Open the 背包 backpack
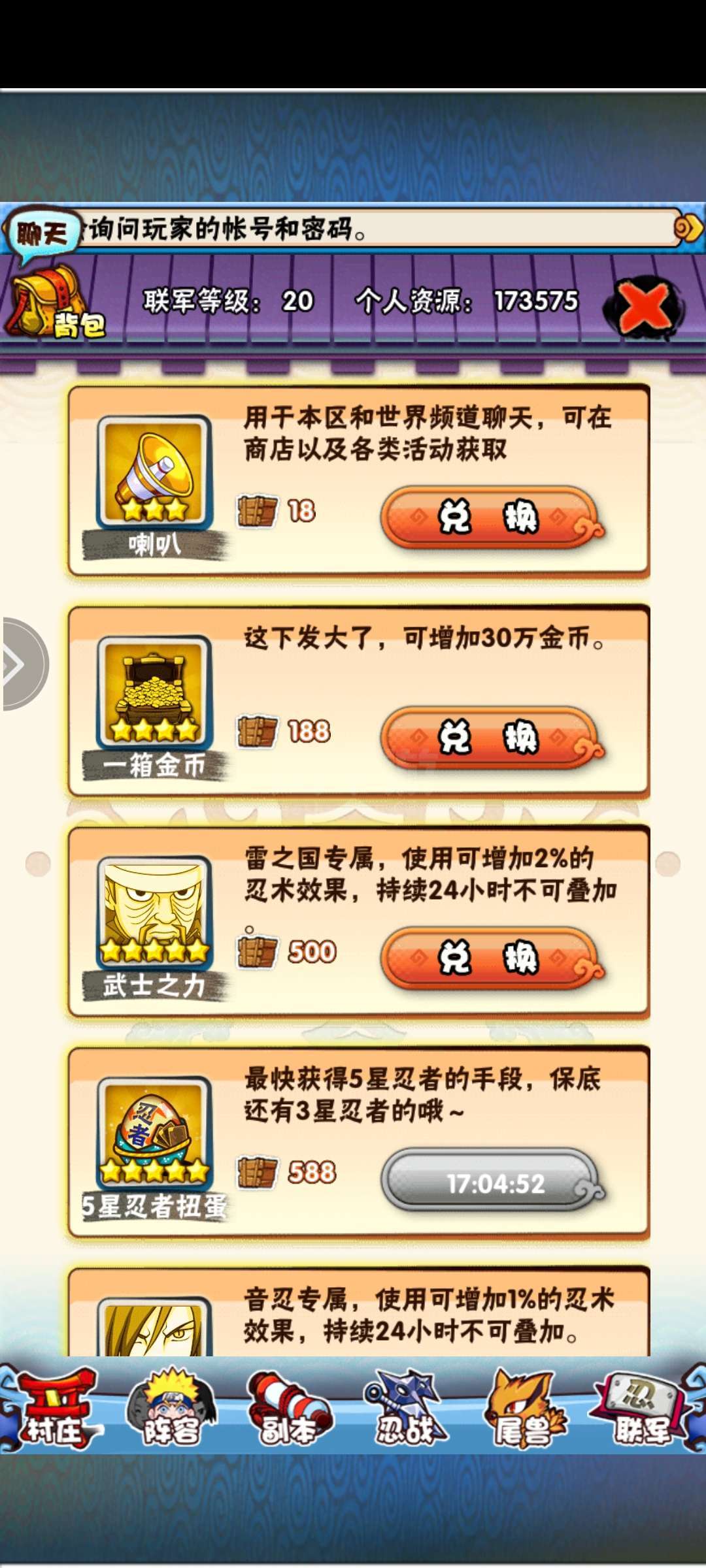This screenshot has height=1568, width=706. click(54, 301)
